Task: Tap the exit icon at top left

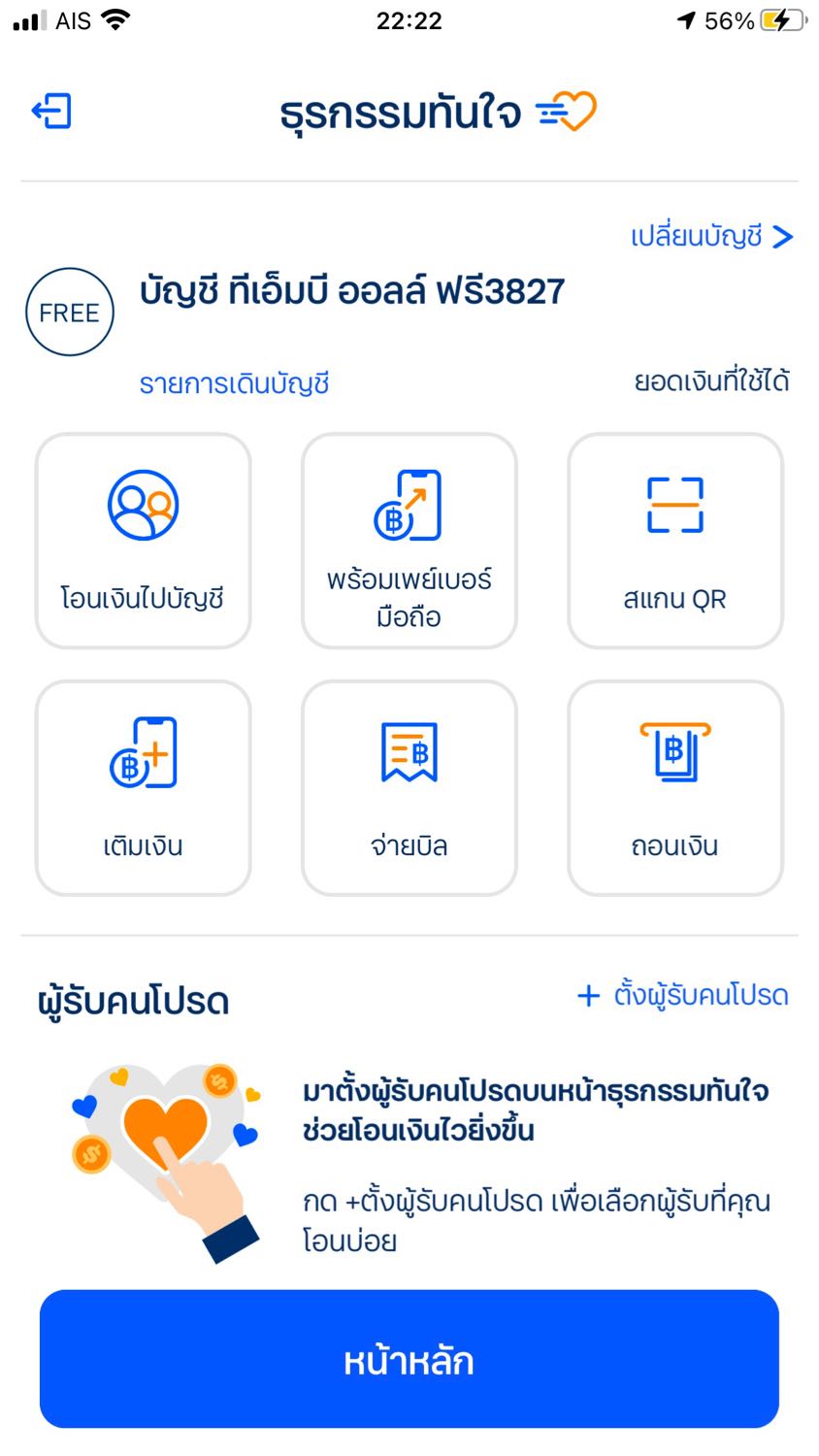Action: 51,111
